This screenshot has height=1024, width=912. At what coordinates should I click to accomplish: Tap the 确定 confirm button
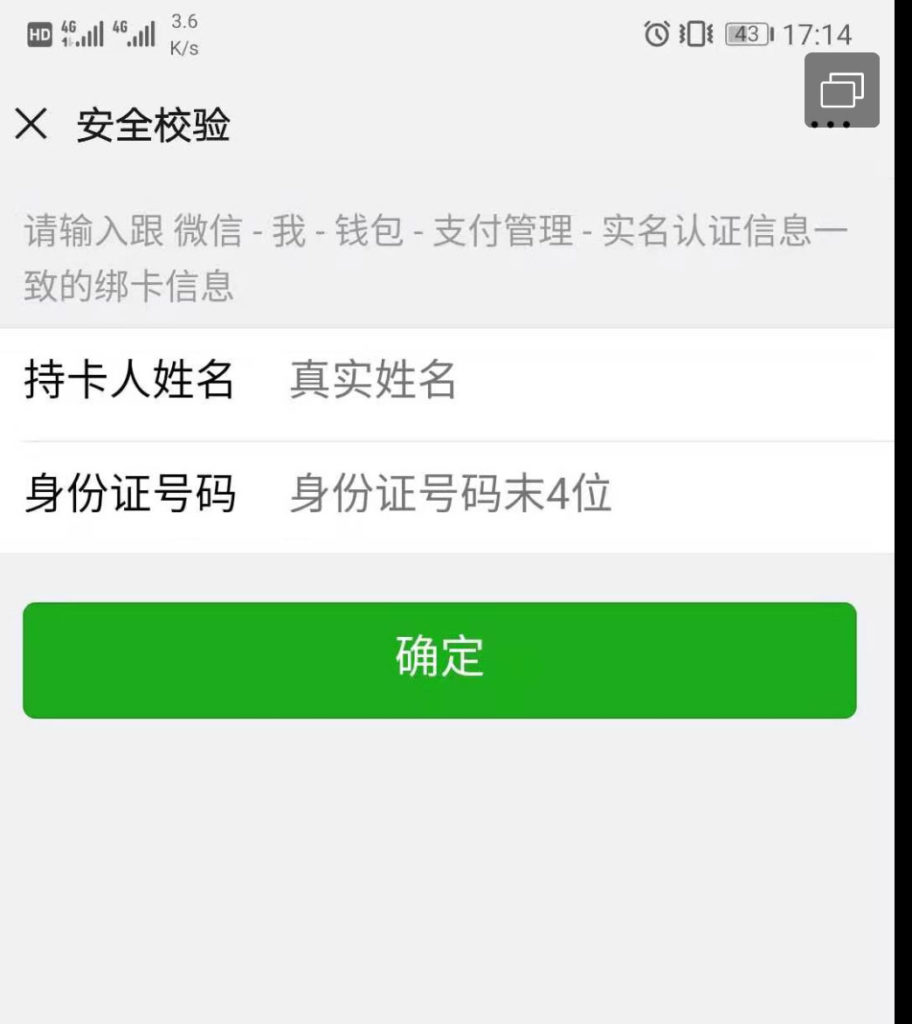pyautogui.click(x=441, y=659)
